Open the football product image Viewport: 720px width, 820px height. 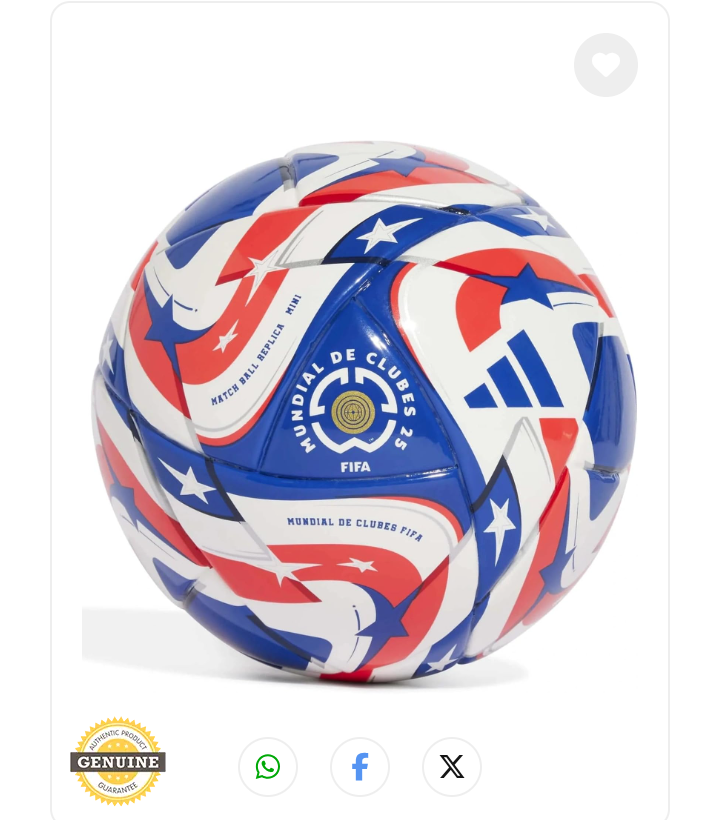pos(363,410)
